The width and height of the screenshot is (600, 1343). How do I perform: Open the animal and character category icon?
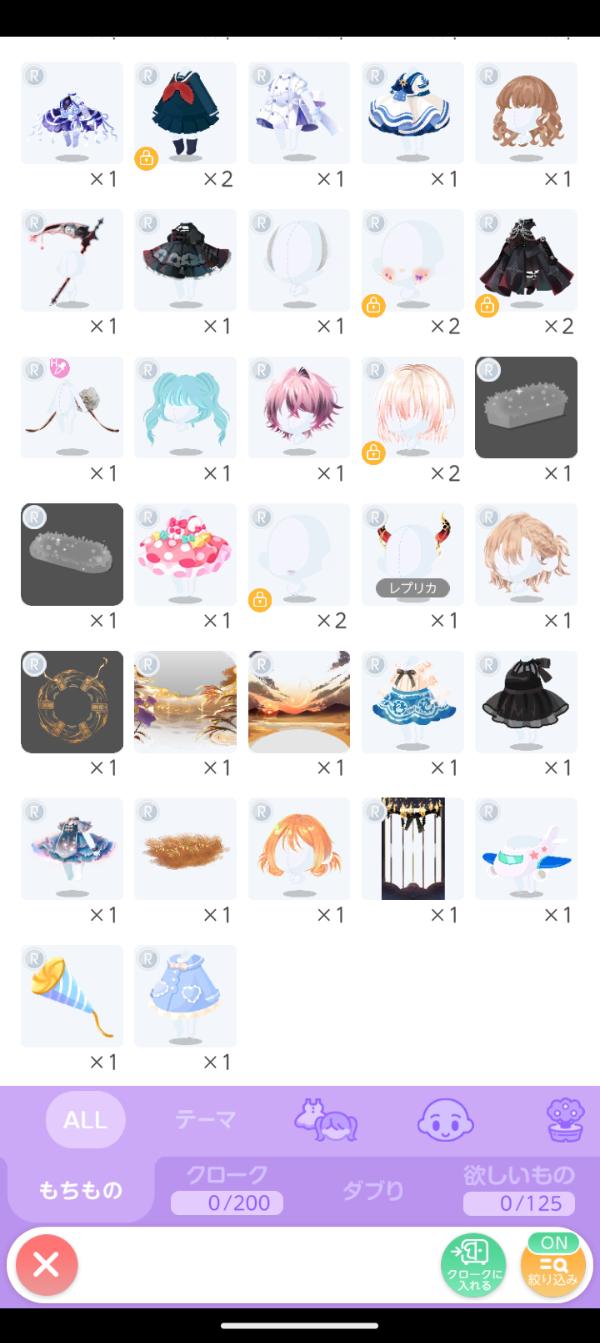click(325, 1120)
